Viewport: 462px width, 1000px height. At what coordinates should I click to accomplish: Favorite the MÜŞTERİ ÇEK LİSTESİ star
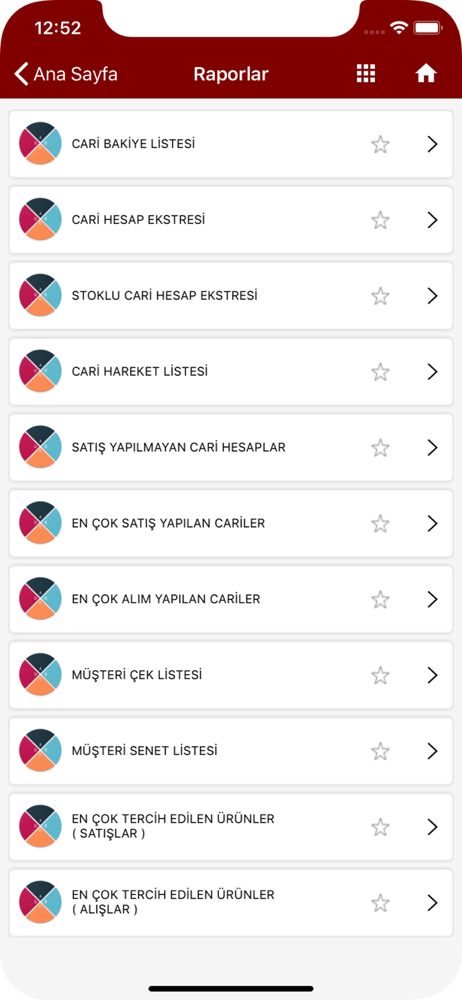coord(380,675)
